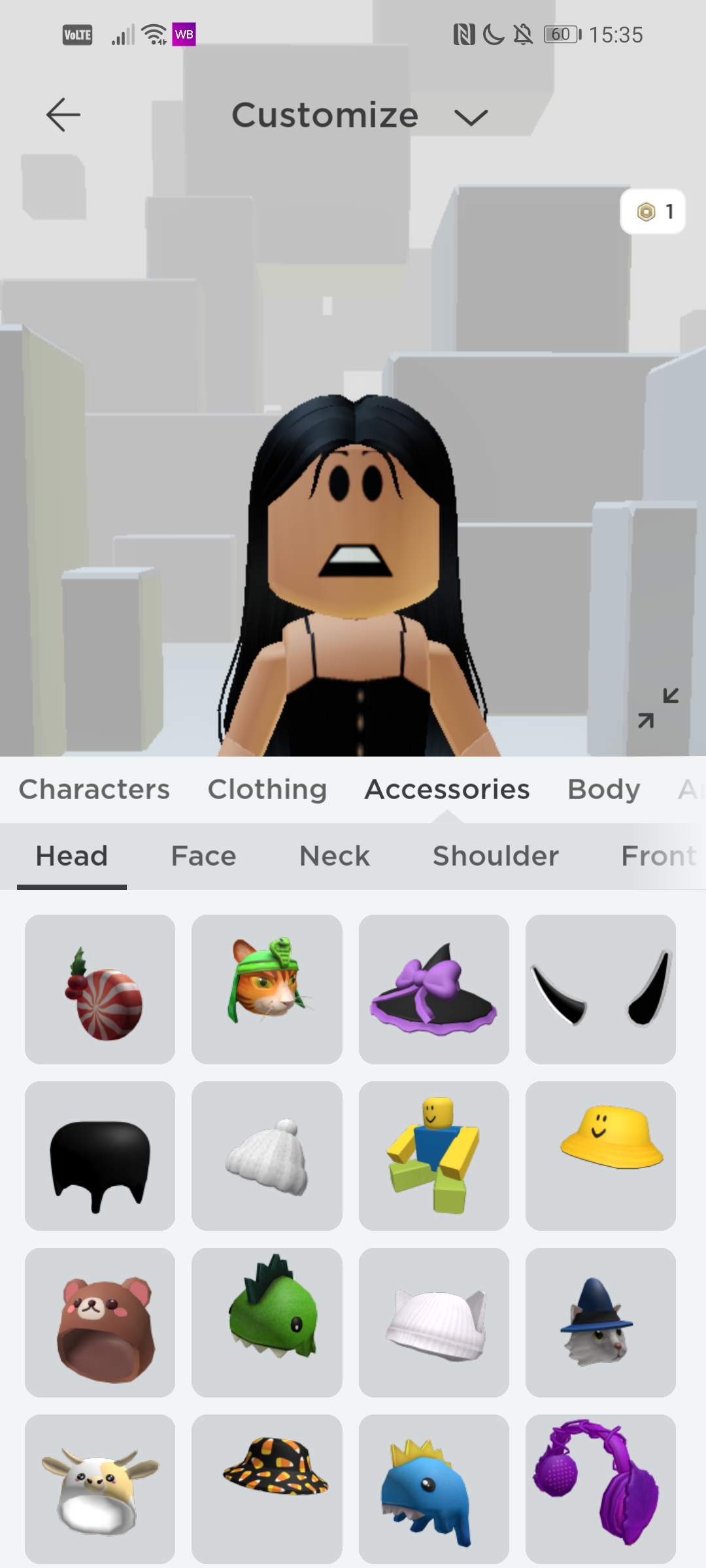
Task: Equip the white knit beanie
Action: (267, 1156)
